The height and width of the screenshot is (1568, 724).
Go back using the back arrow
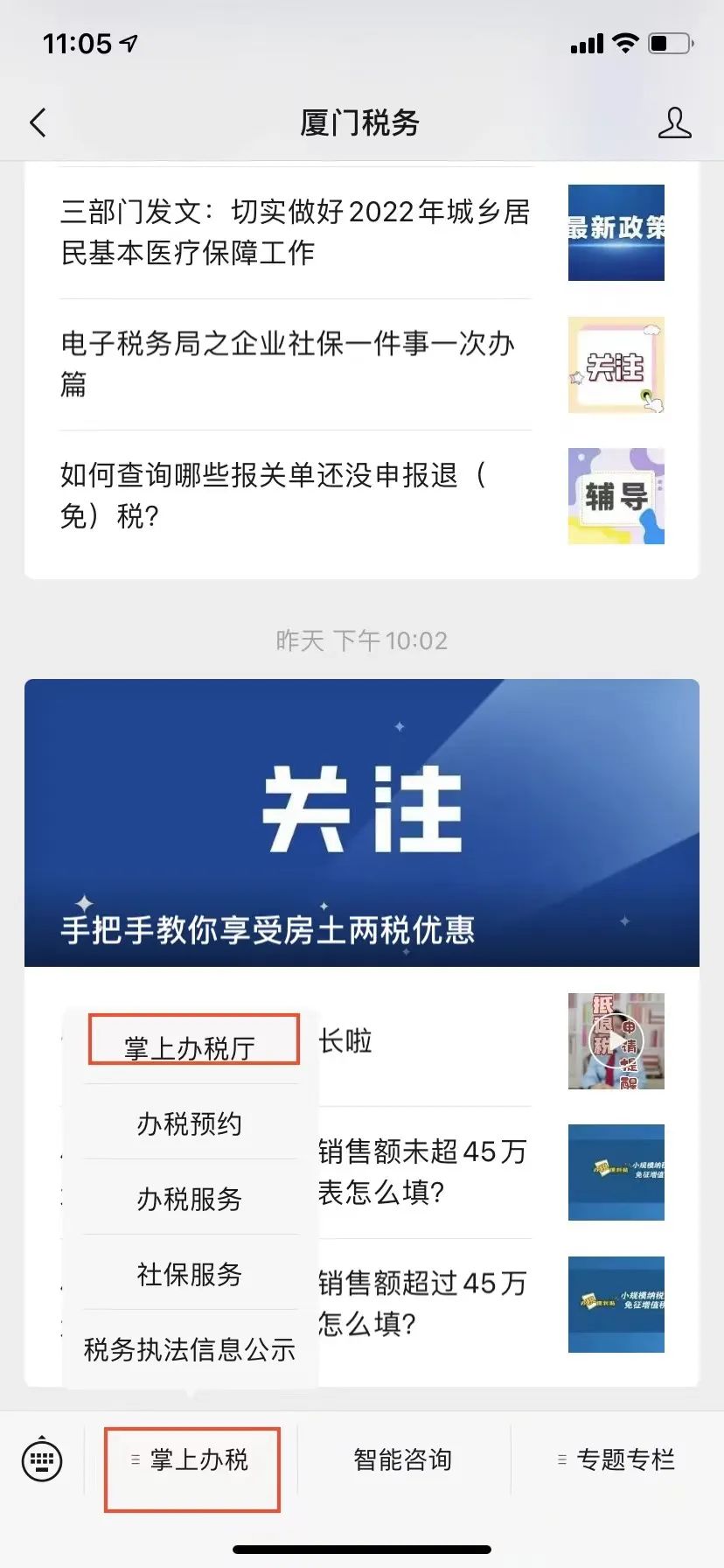[38, 123]
